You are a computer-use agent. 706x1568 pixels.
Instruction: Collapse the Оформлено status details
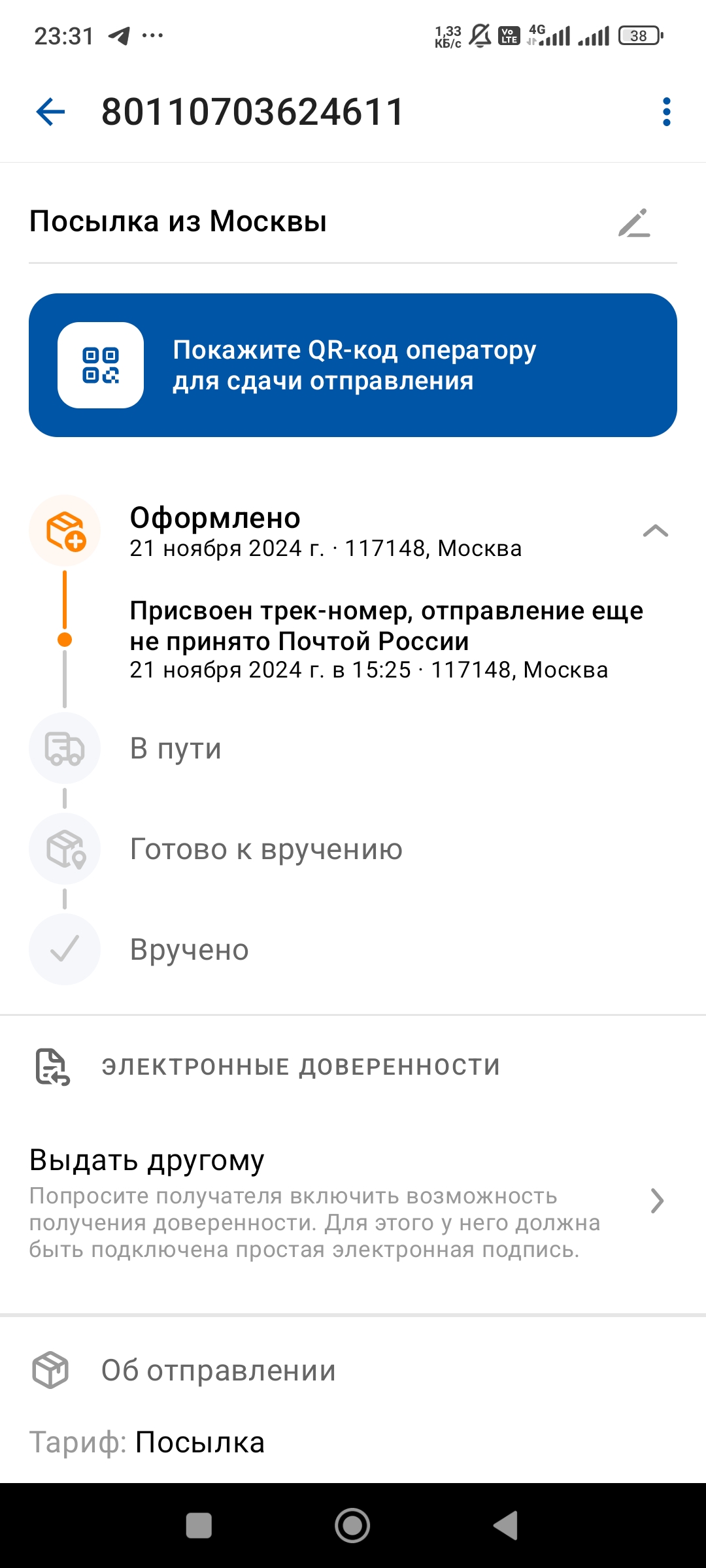[x=655, y=531]
